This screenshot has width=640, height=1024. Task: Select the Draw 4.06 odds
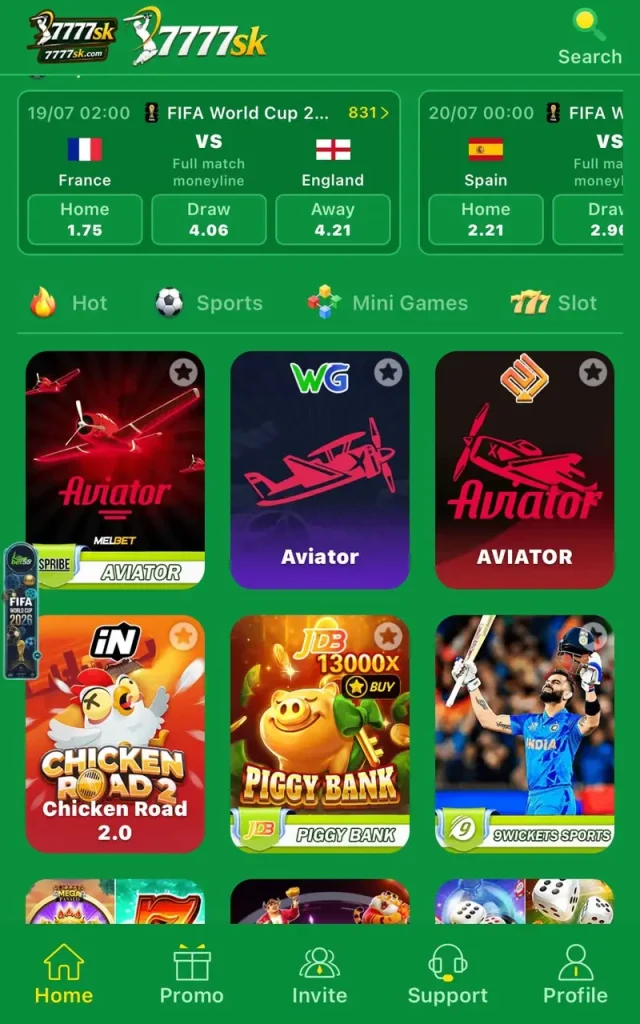pos(209,219)
